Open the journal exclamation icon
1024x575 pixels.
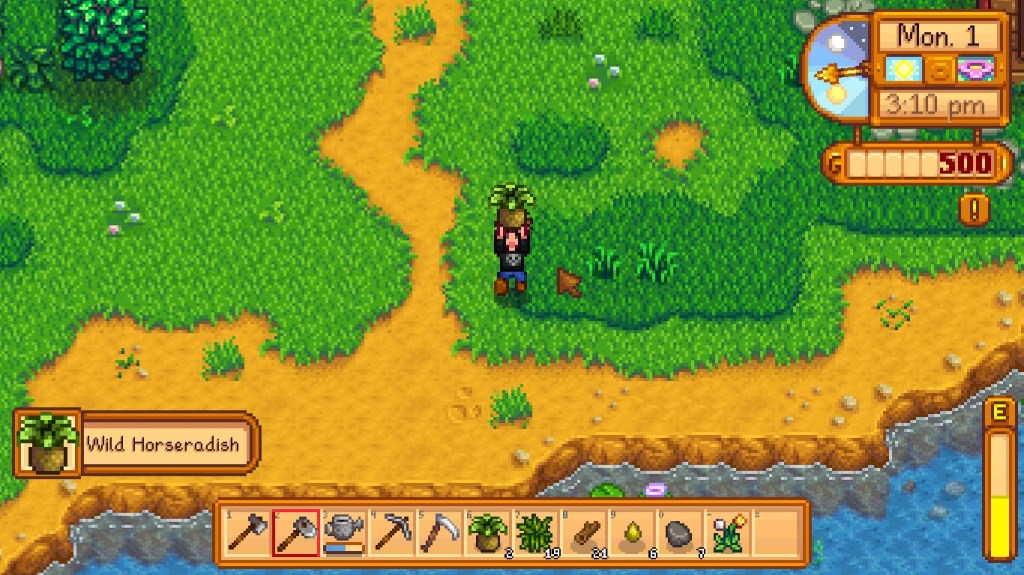tap(974, 209)
